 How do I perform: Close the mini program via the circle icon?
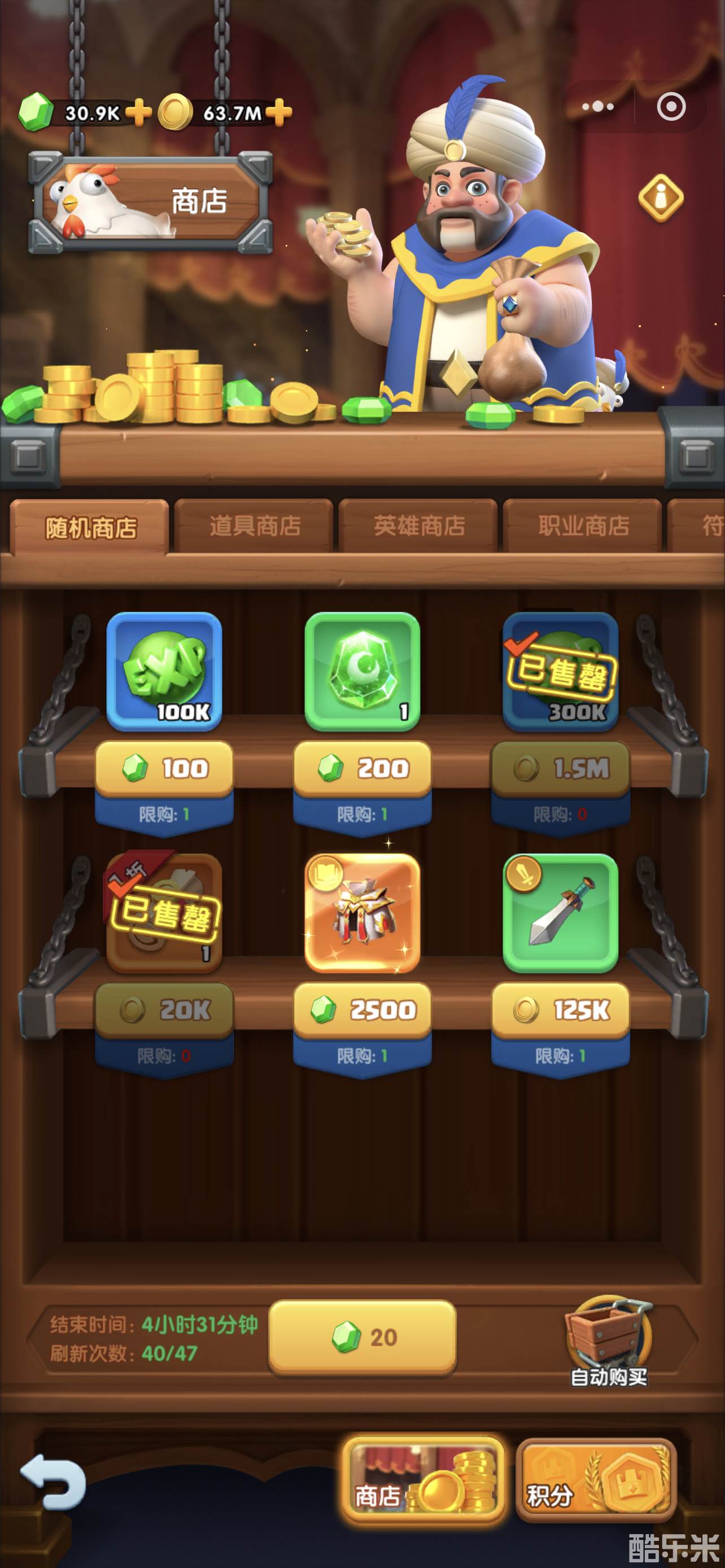pos(671,107)
